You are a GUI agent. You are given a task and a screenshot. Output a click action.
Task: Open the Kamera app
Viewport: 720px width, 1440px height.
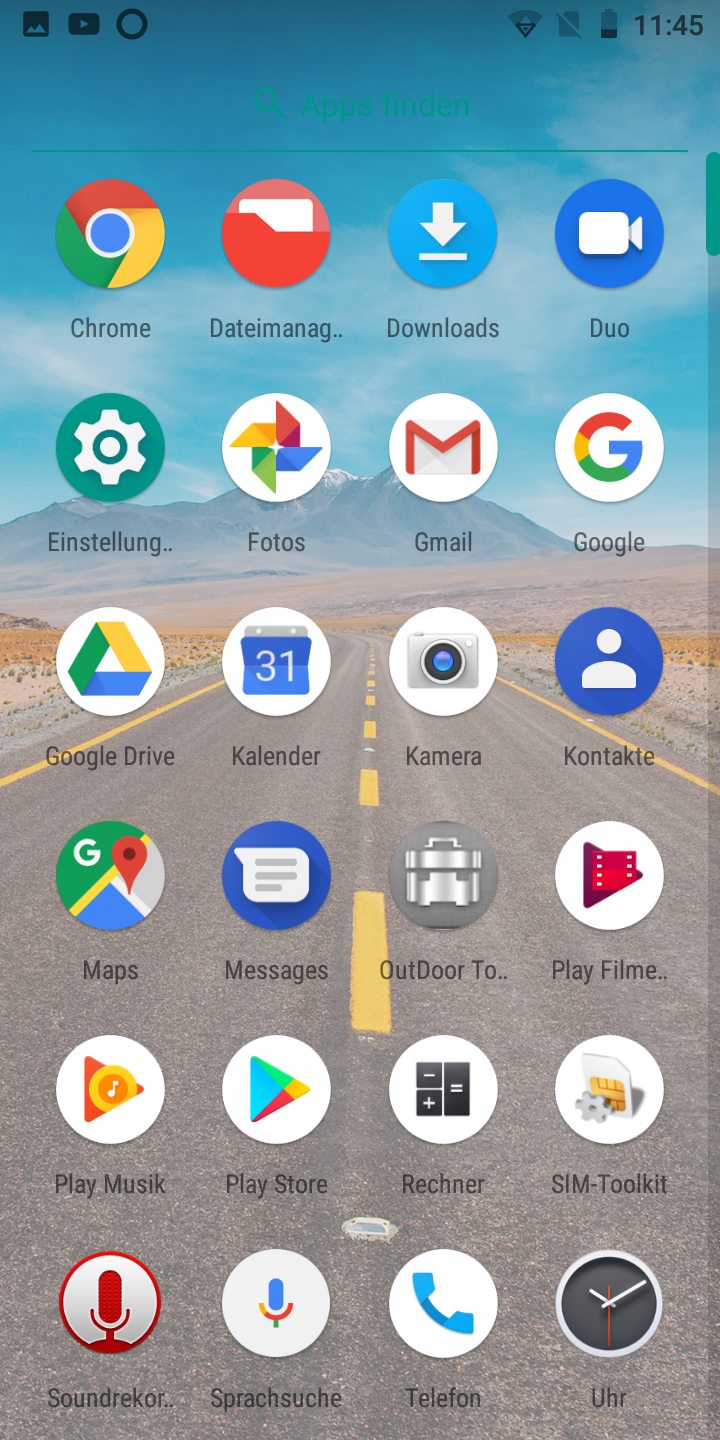tap(443, 662)
